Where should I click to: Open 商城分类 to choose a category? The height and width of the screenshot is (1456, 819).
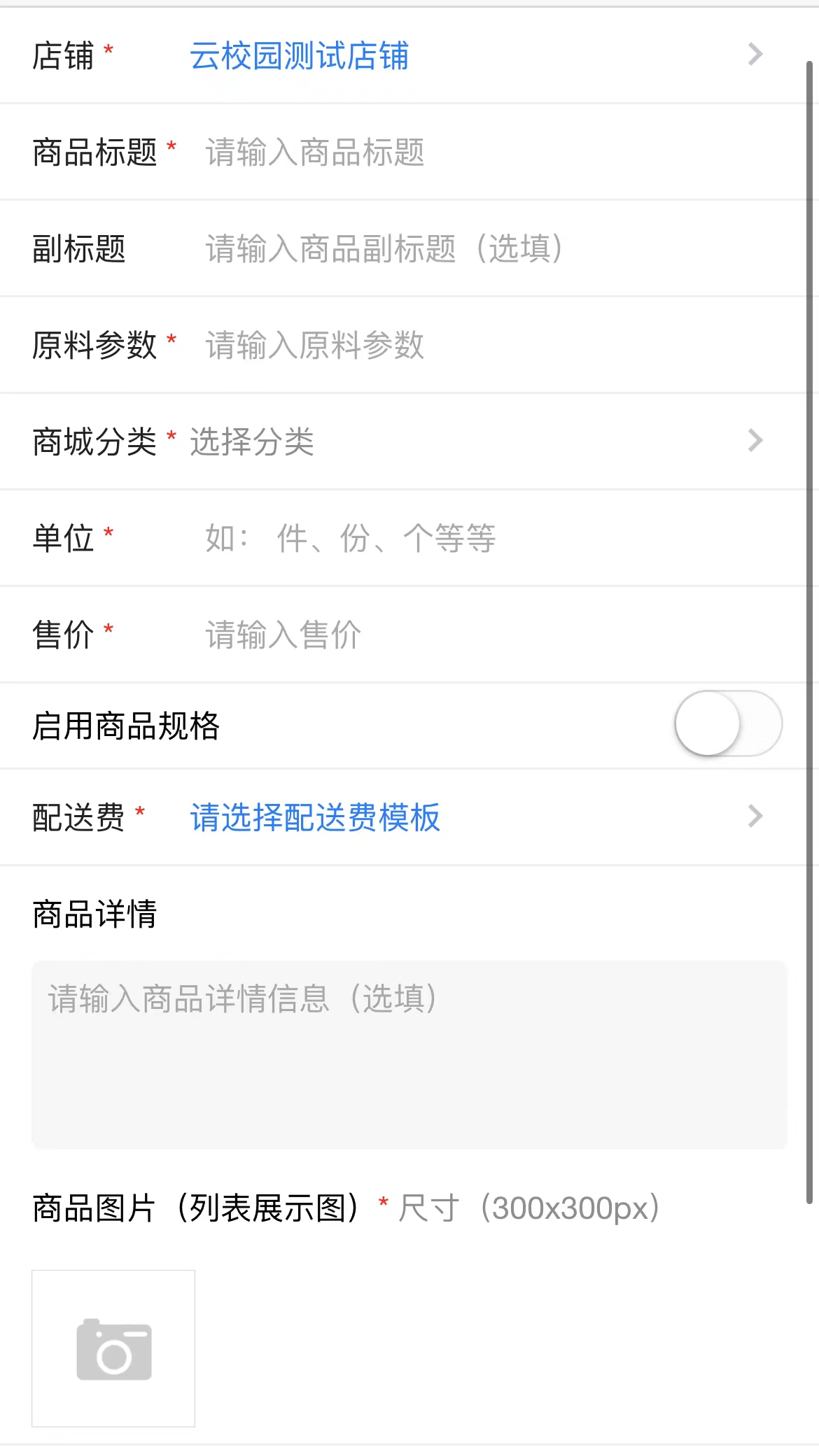409,441
